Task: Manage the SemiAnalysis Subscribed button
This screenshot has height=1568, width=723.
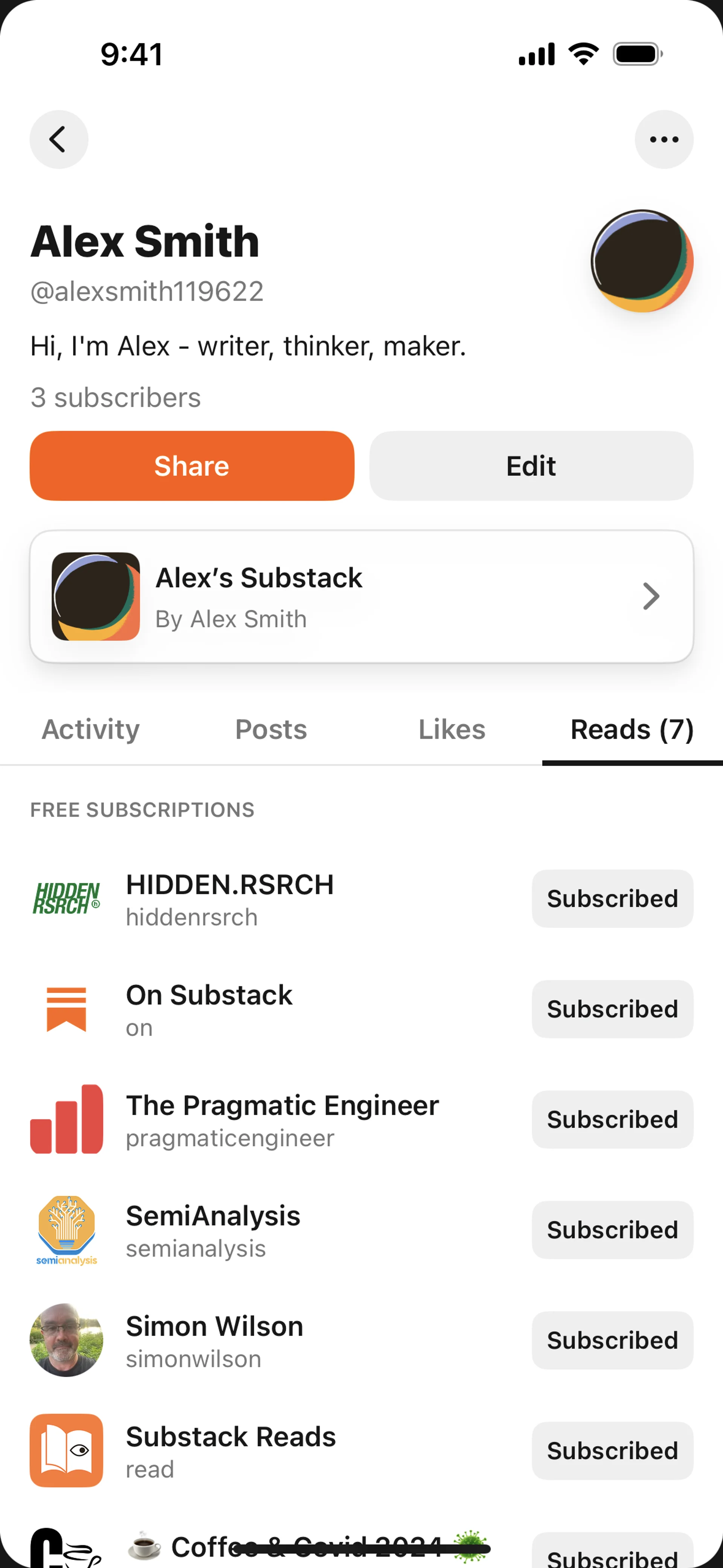Action: 612,1230
